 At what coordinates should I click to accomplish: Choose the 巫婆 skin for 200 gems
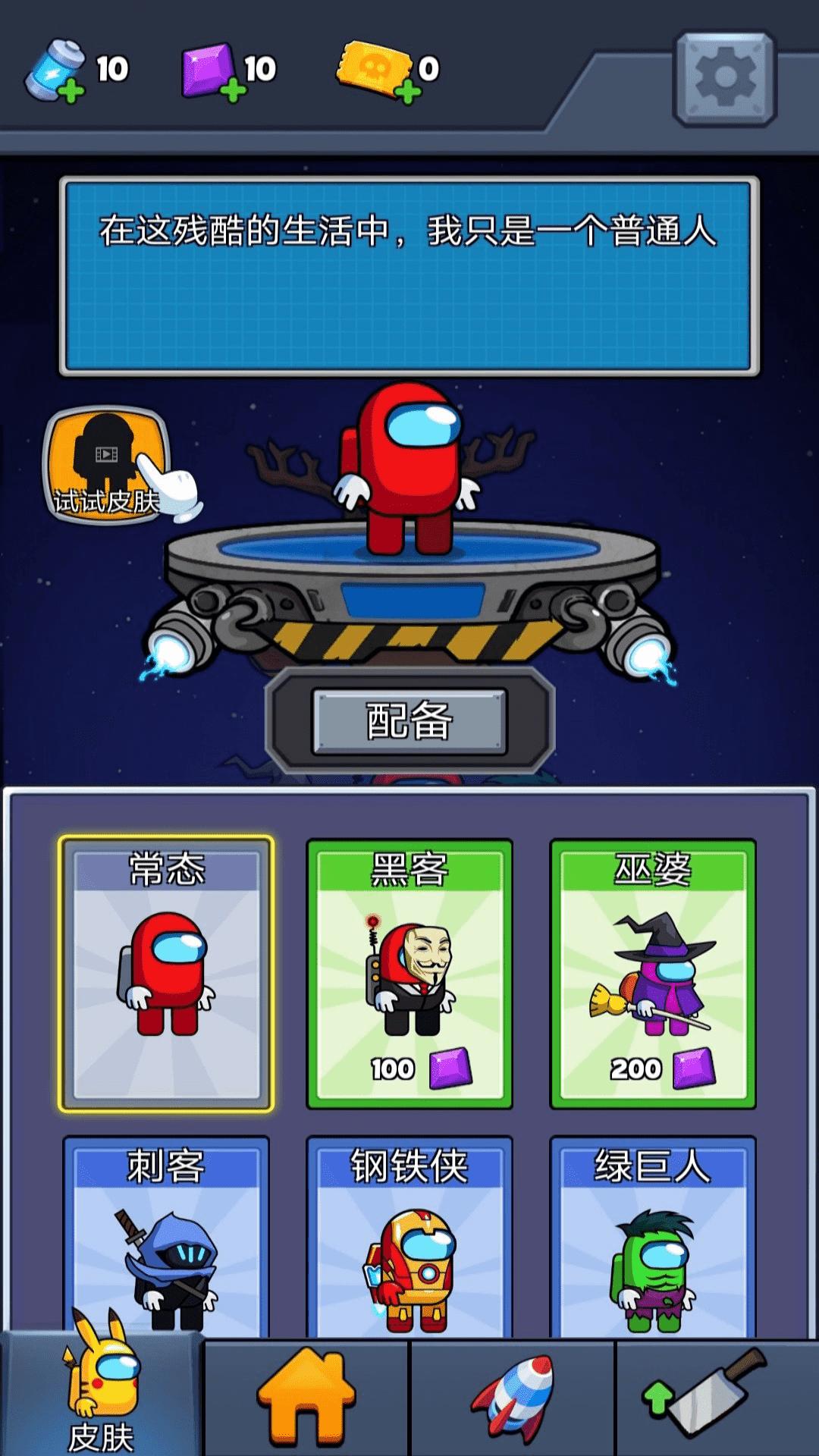[x=653, y=974]
